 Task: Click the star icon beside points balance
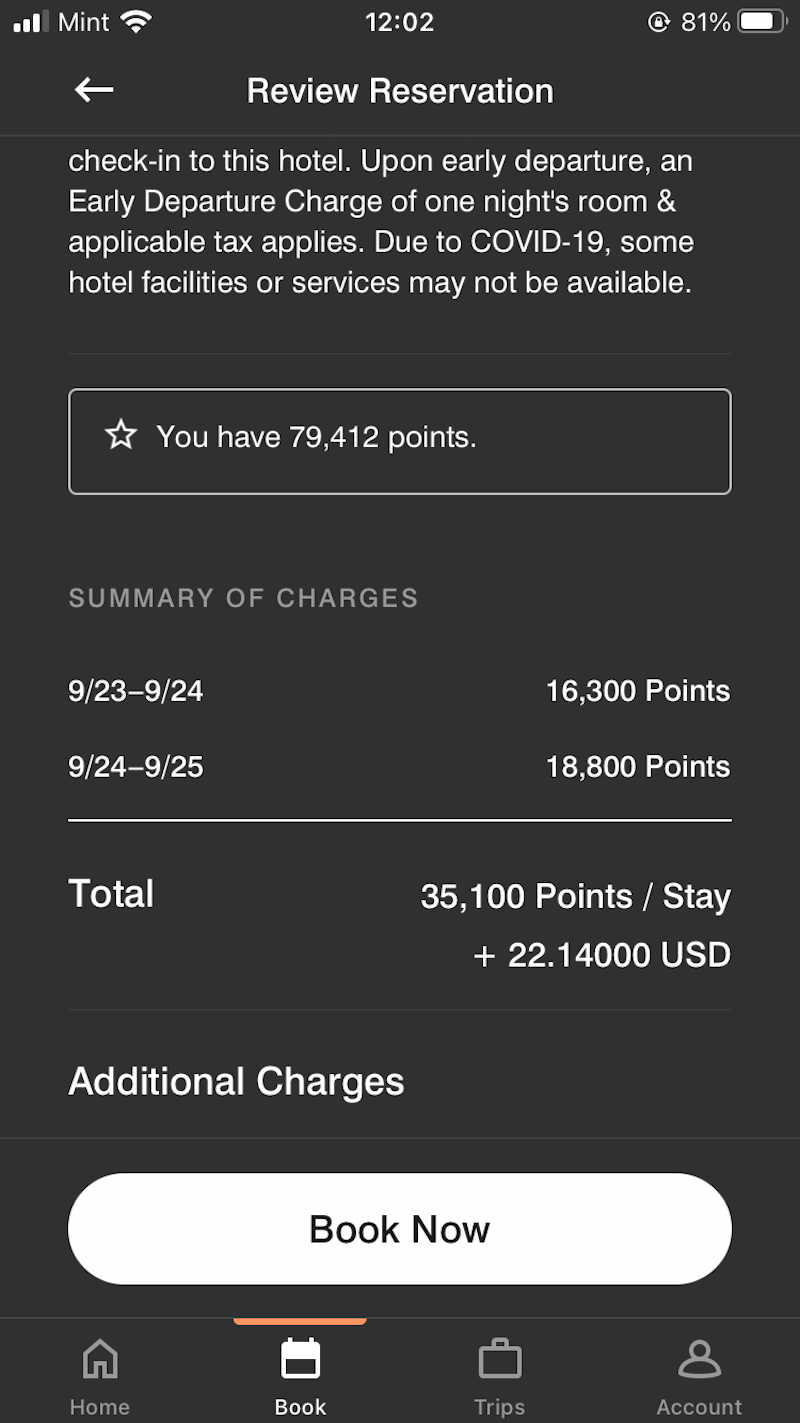120,436
